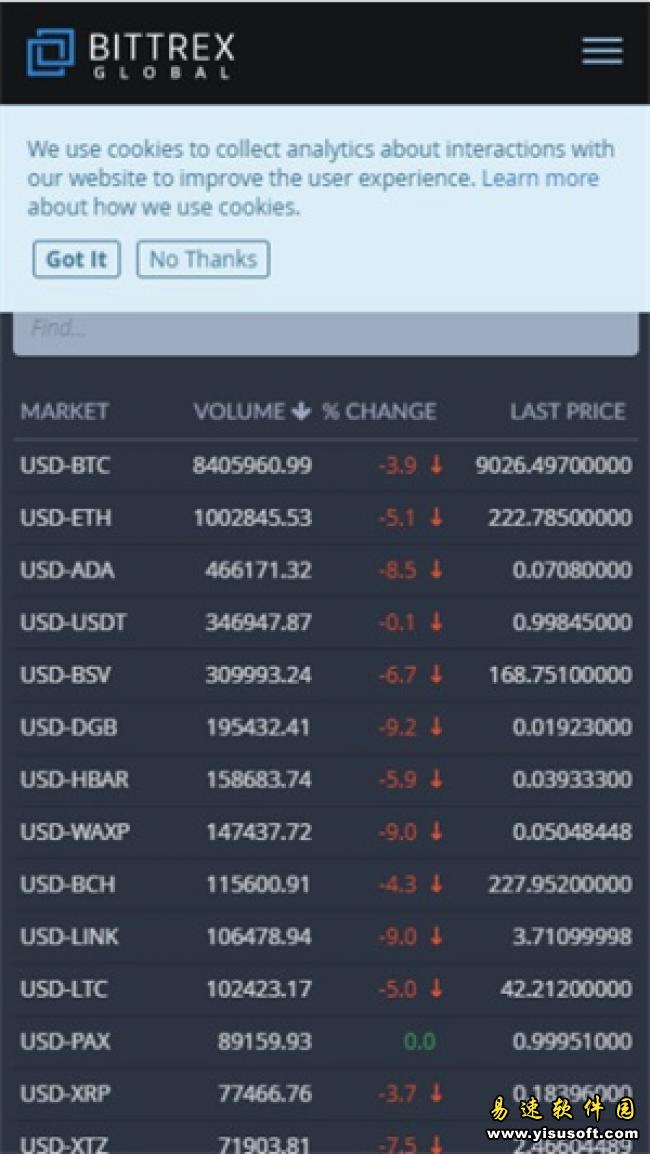Screen dimensions: 650x1154
Task: Decline cookies with No Thanks
Action: click(203, 259)
